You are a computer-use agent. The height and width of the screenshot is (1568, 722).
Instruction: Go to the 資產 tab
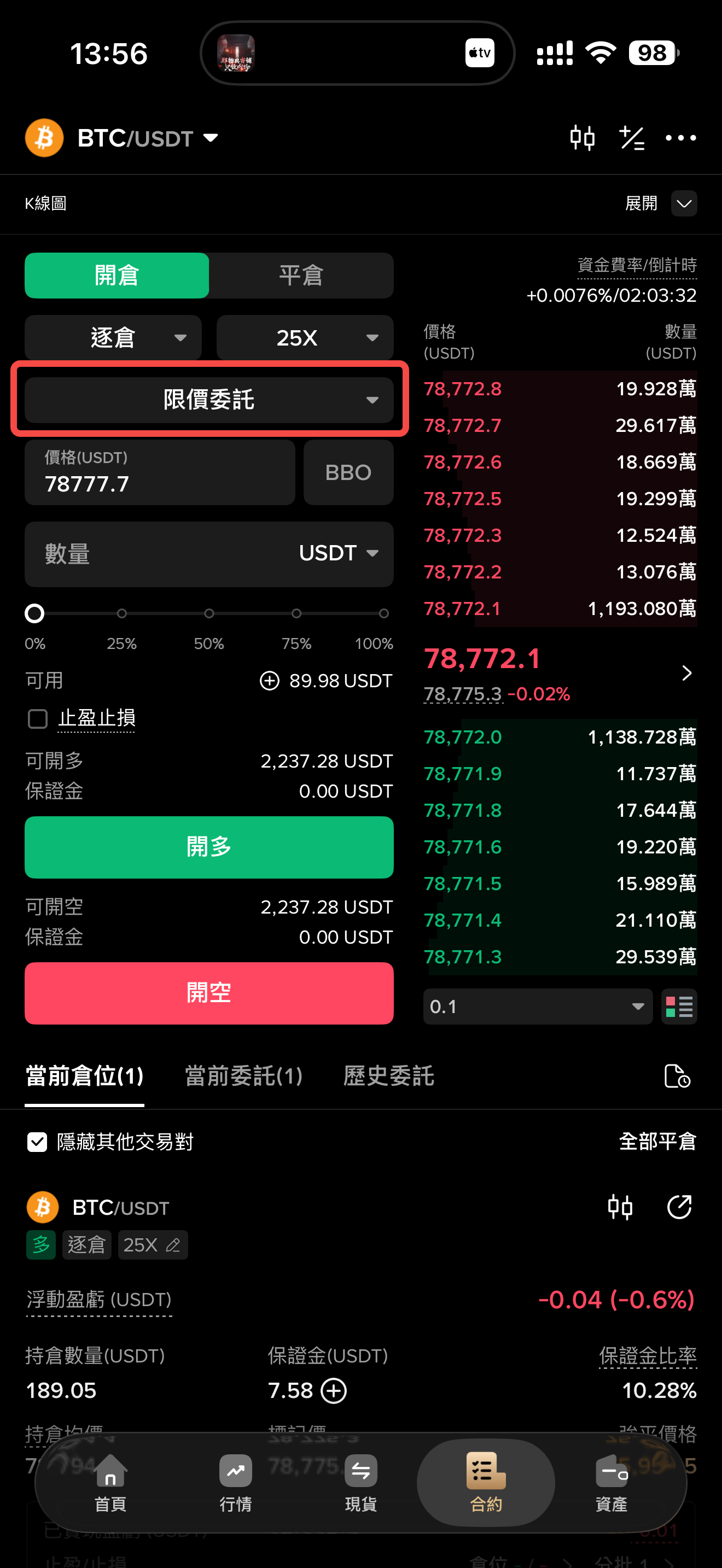click(x=610, y=1483)
